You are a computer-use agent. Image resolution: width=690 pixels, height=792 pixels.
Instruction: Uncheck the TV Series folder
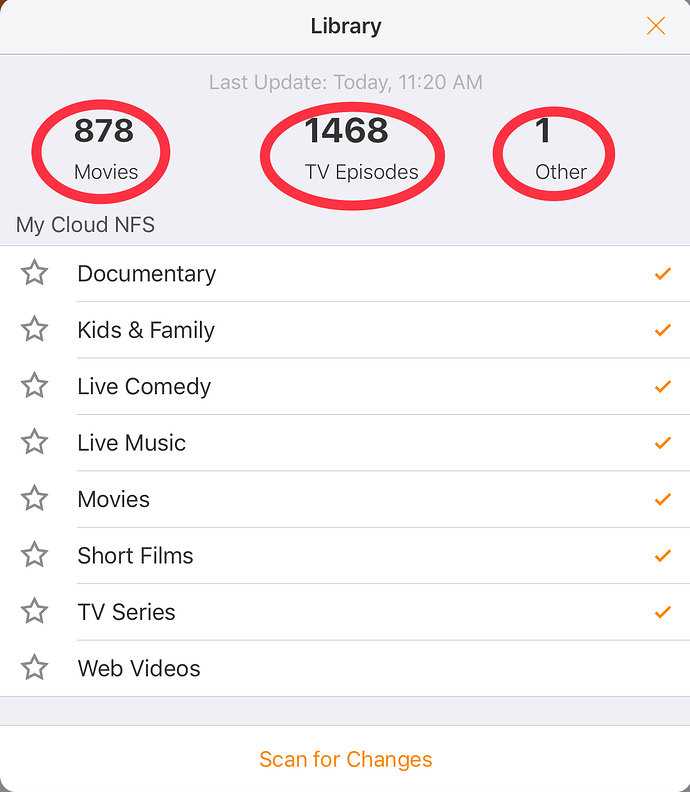click(x=662, y=612)
